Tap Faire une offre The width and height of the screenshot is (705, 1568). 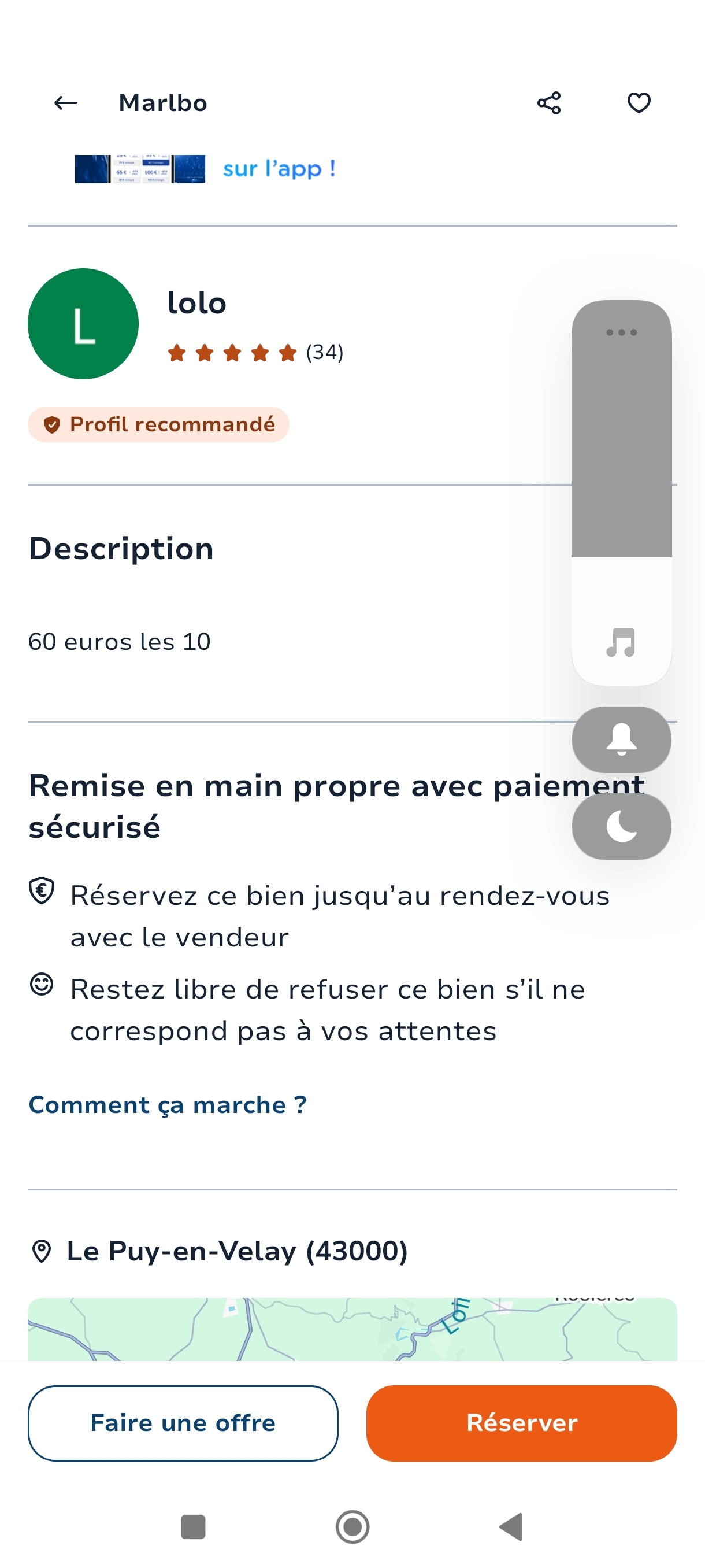pos(183,1422)
